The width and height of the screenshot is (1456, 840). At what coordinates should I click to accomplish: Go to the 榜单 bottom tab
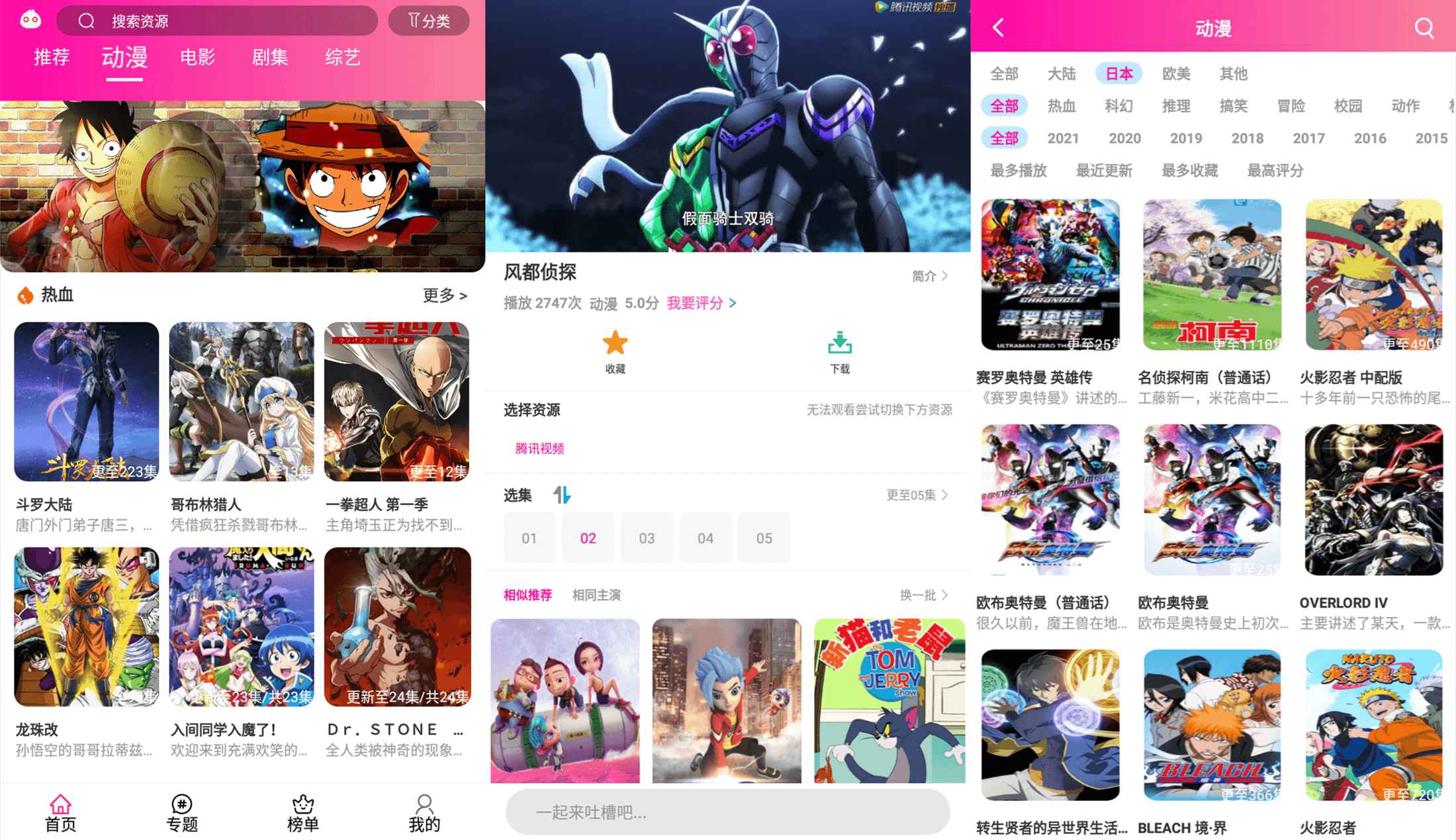click(302, 814)
